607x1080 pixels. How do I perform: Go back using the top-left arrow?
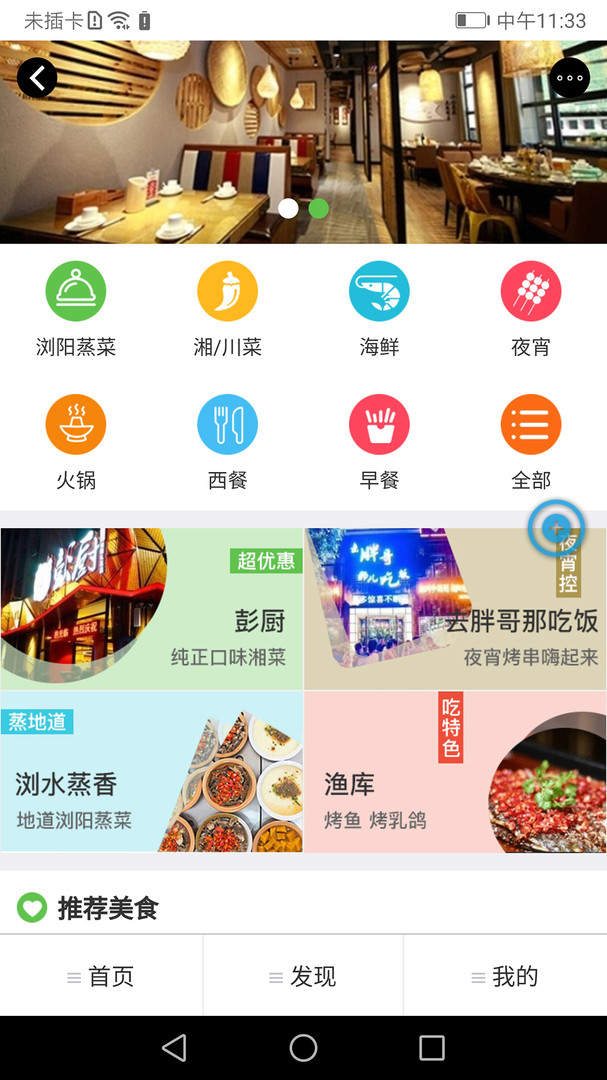point(37,77)
